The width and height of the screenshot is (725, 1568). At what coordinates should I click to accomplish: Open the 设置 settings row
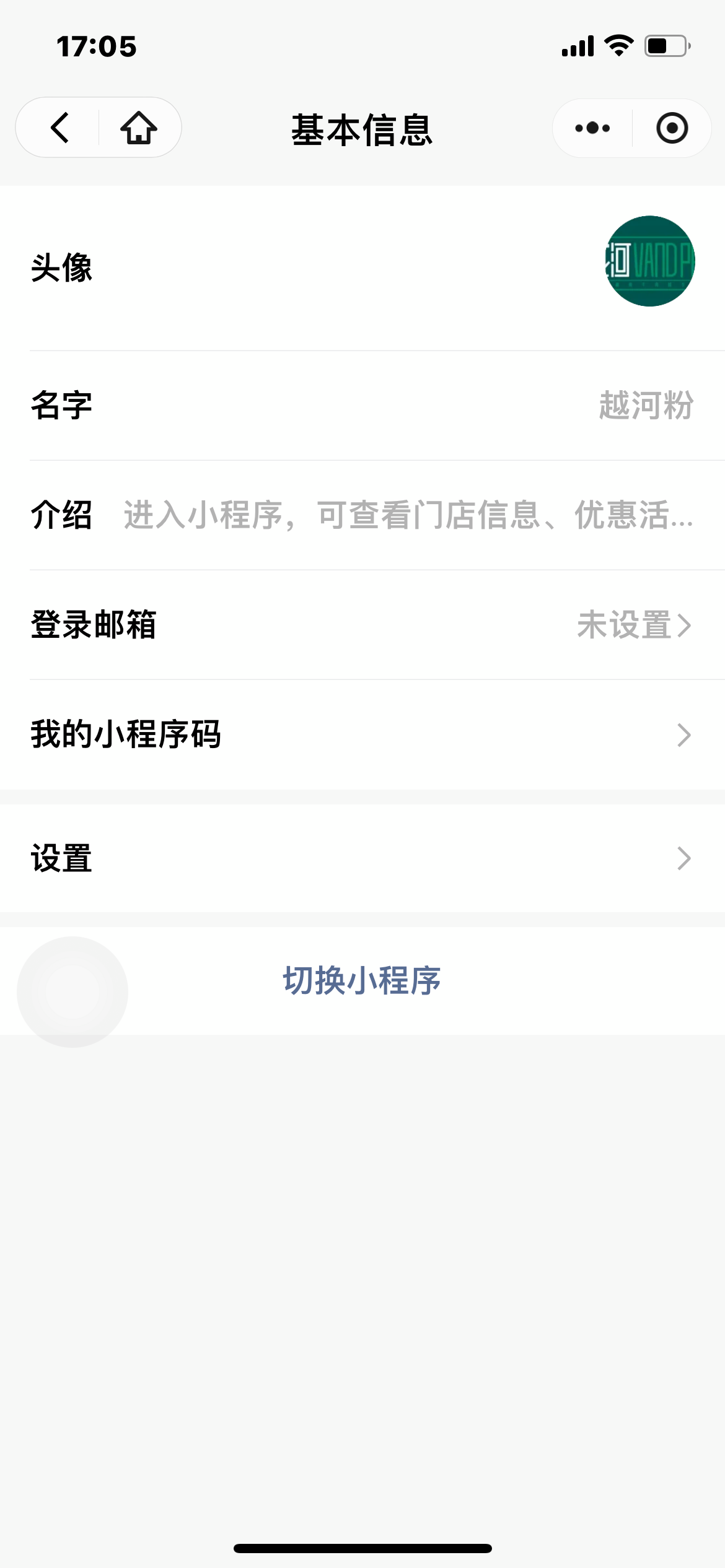(362, 858)
